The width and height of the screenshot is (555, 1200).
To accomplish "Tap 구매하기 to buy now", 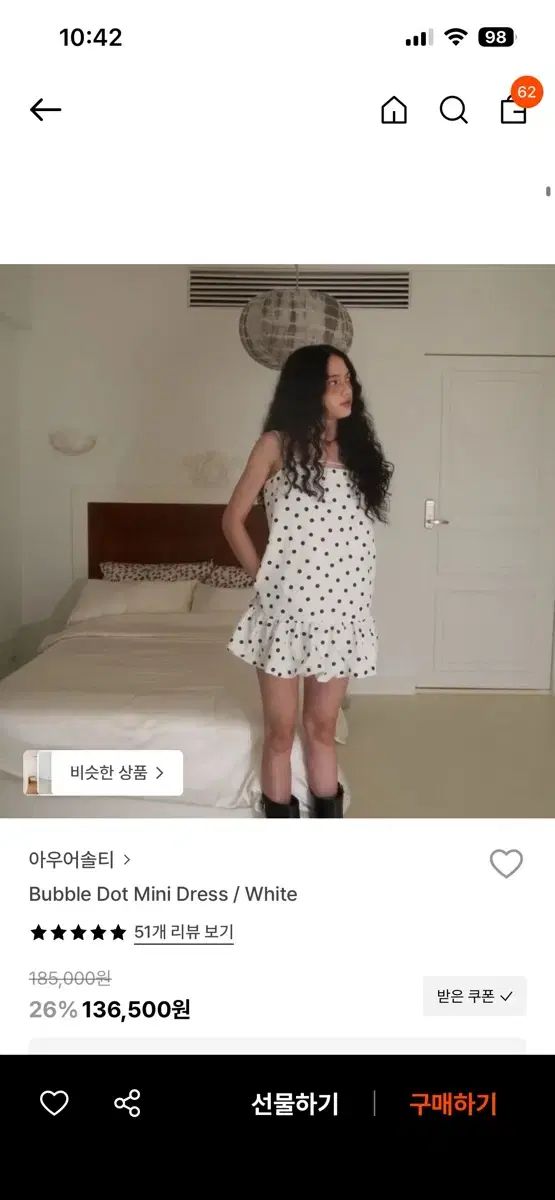I will [453, 1104].
